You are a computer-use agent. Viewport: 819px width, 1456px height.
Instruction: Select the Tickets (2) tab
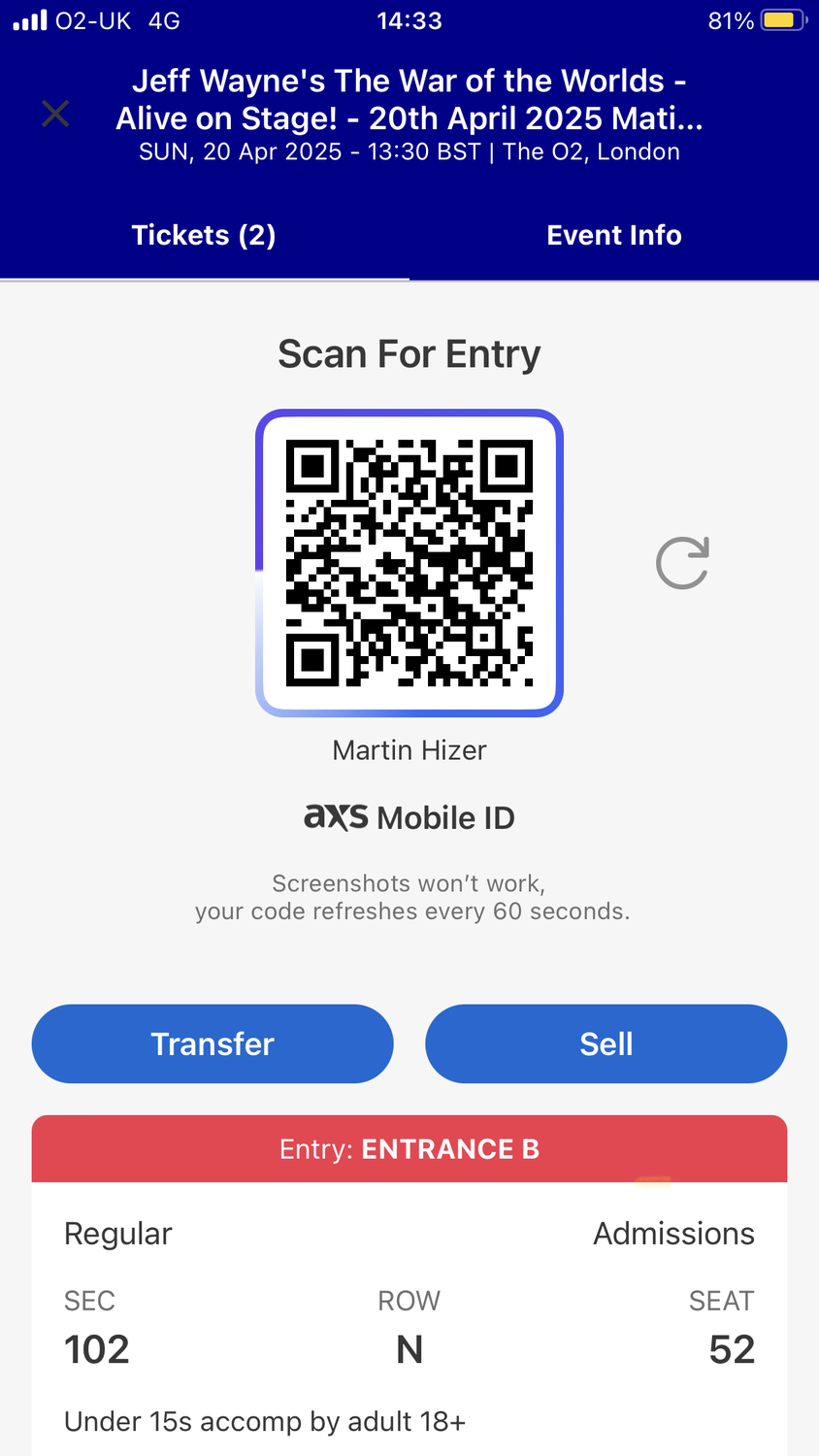point(204,236)
